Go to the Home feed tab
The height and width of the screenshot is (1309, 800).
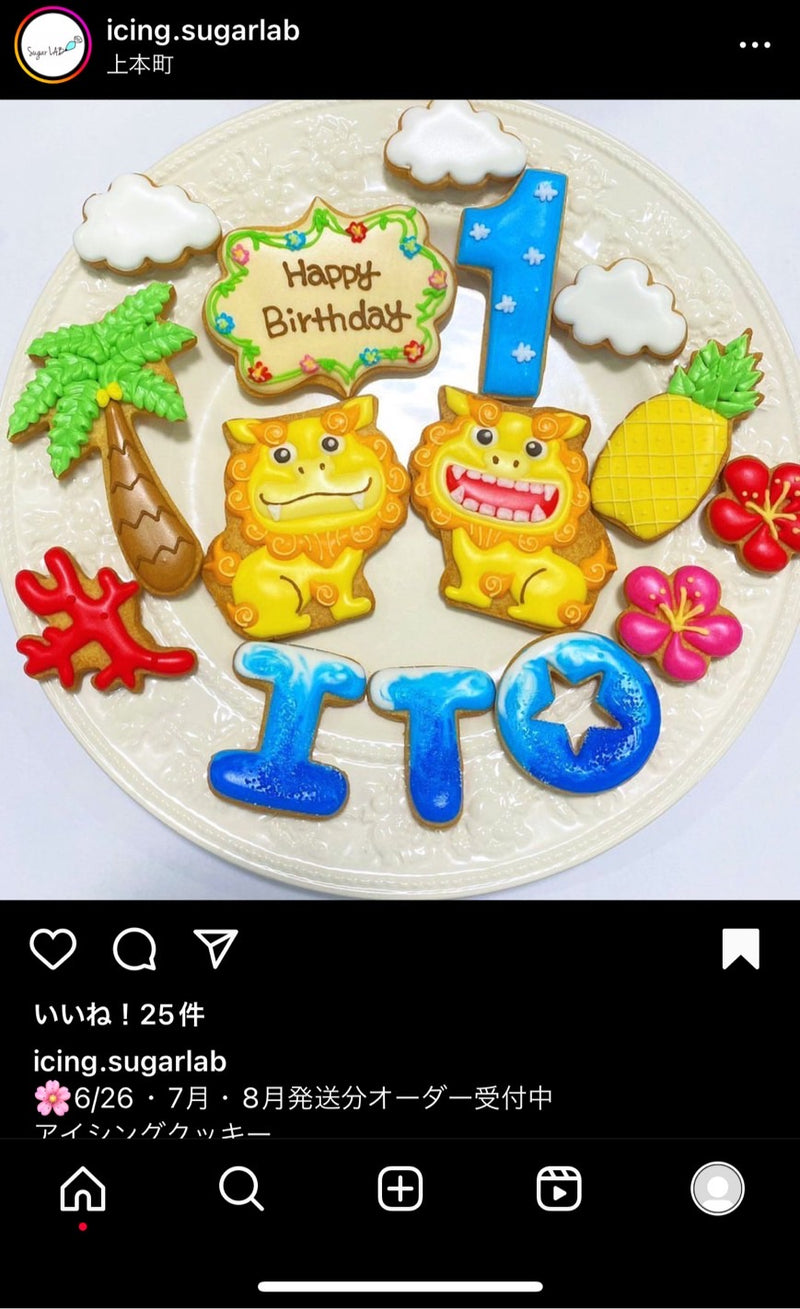point(83,1190)
